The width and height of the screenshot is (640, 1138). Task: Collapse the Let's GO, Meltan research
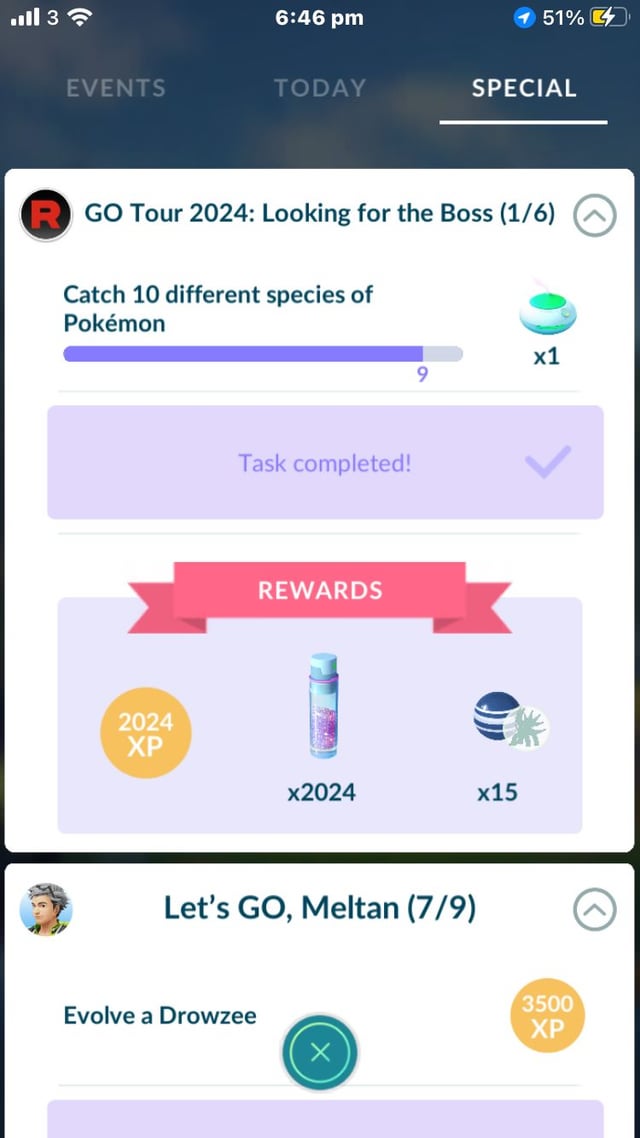[x=595, y=910]
